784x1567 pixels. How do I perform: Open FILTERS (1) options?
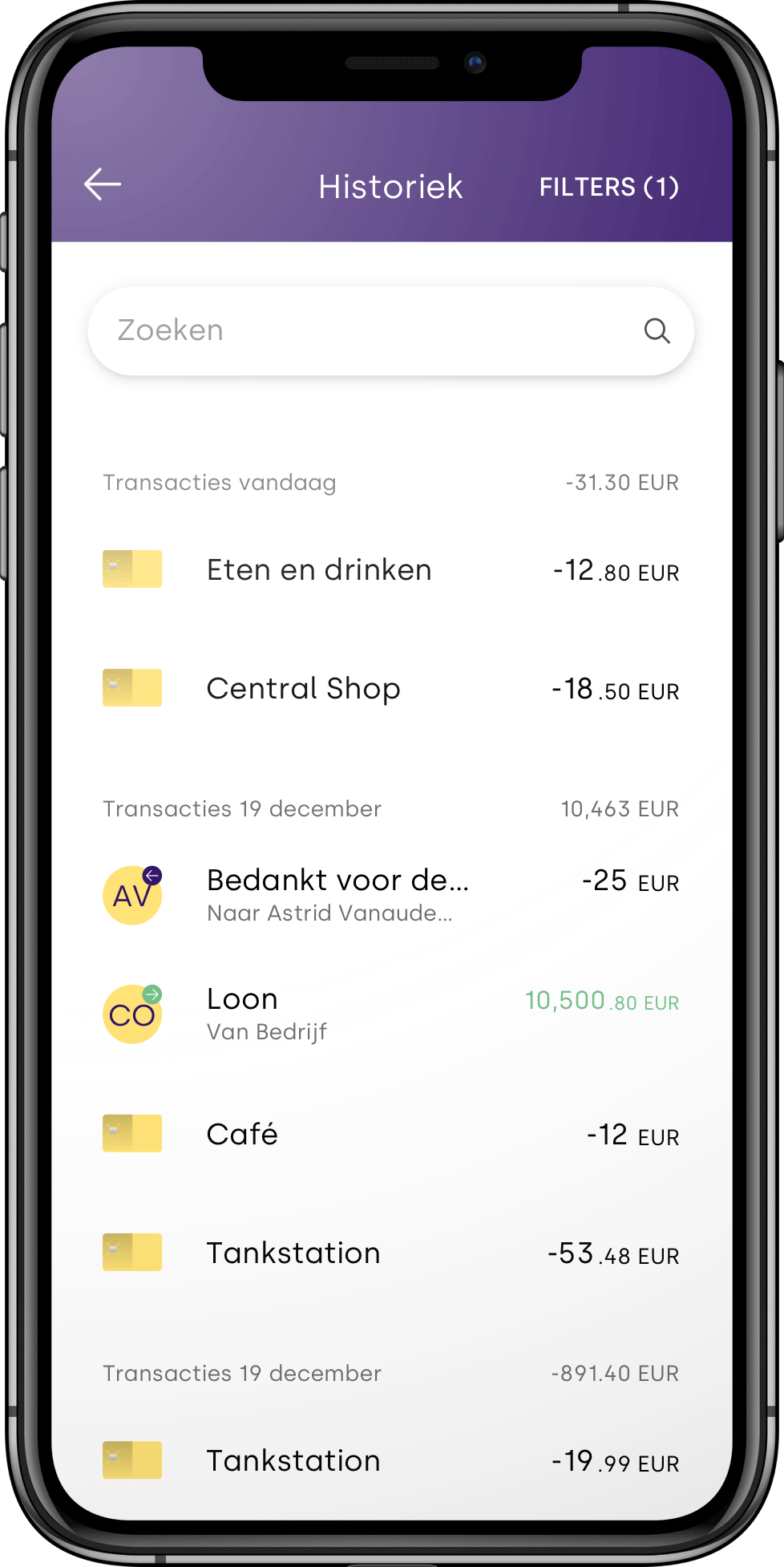[608, 187]
